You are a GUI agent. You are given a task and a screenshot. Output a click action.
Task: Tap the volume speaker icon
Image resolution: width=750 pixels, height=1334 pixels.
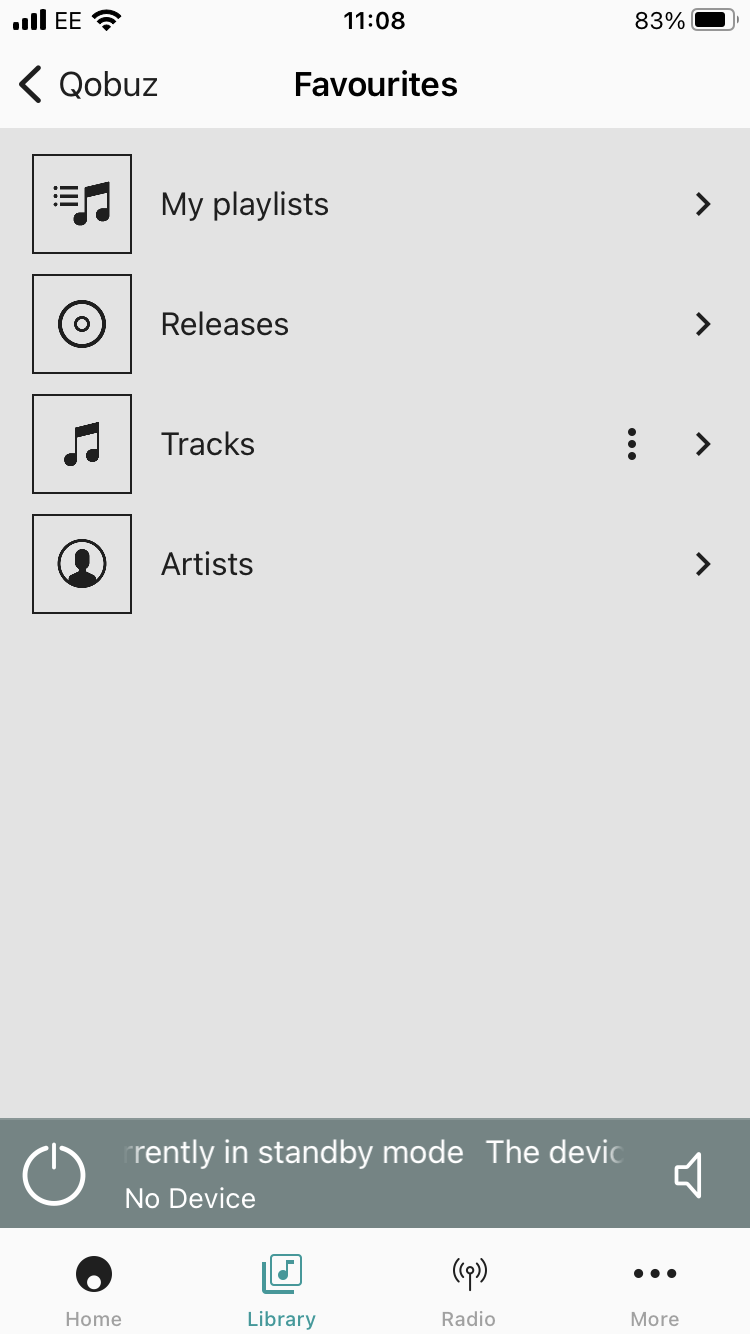(689, 1175)
